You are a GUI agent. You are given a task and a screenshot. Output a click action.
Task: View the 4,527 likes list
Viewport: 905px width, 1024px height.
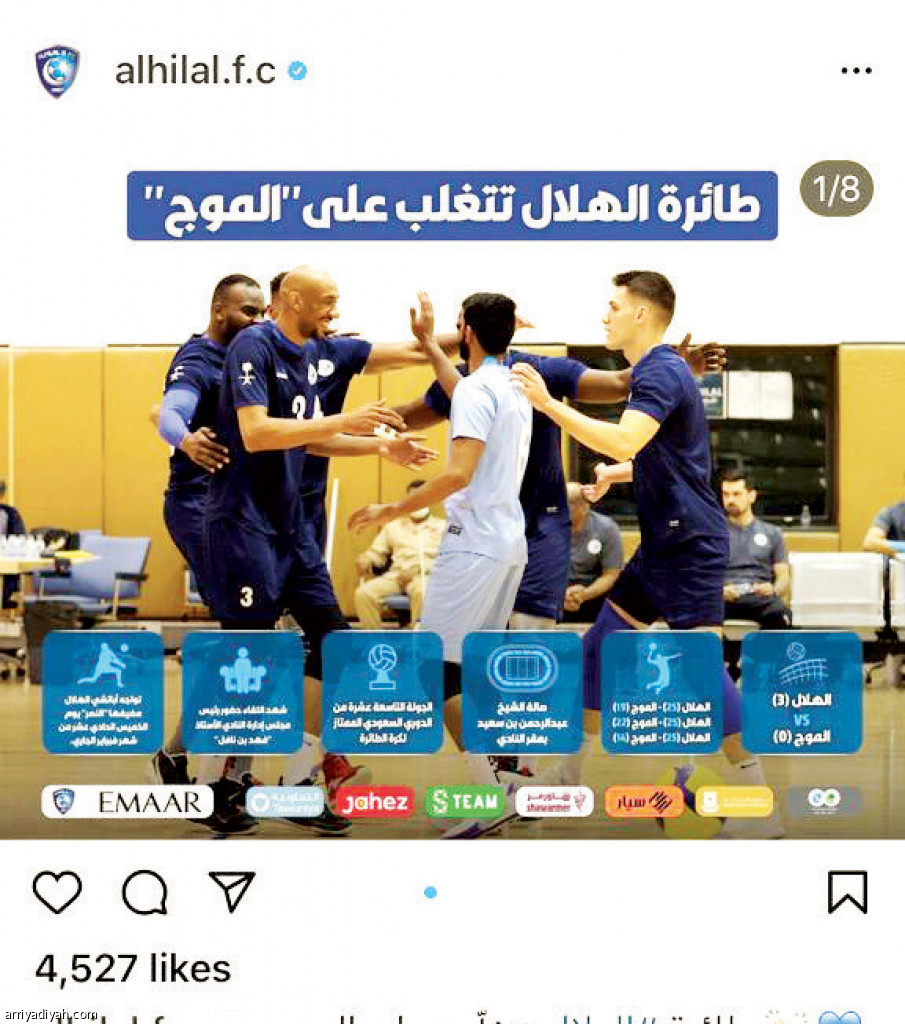point(132,967)
